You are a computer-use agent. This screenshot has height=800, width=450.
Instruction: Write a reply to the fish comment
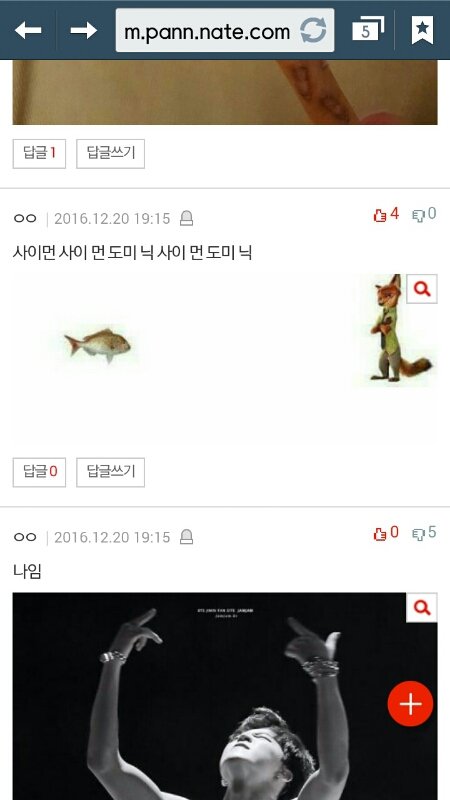click(x=111, y=472)
